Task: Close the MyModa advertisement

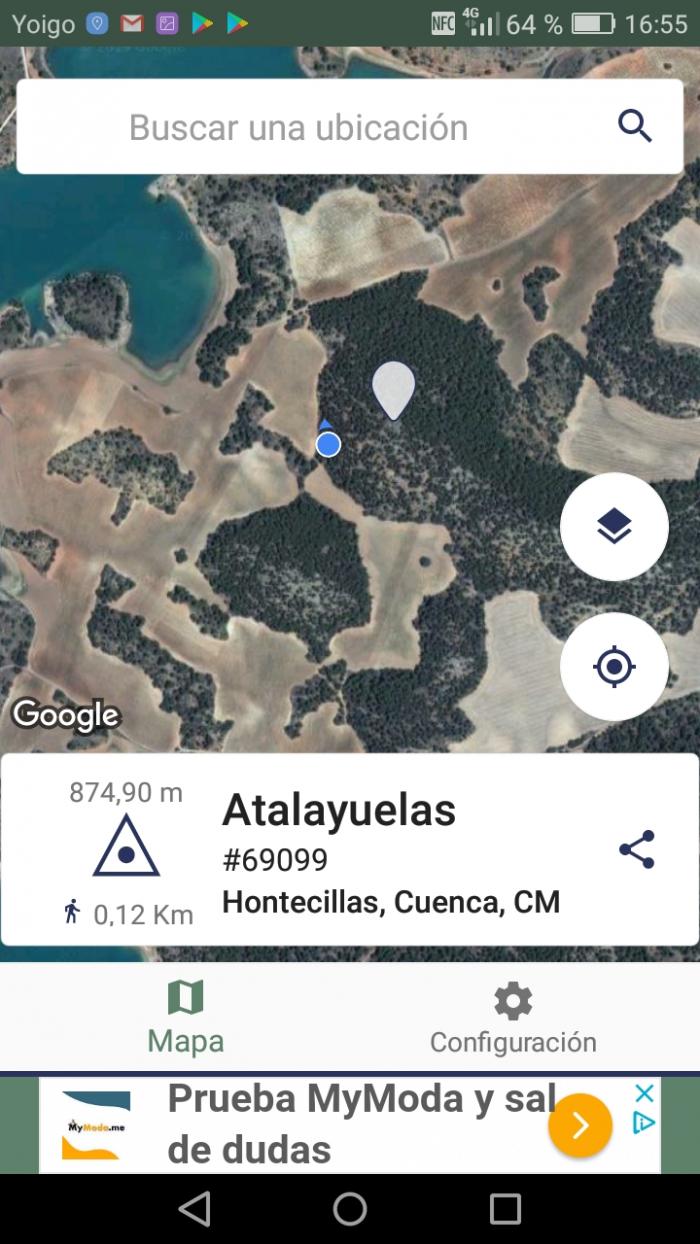Action: [x=645, y=1092]
